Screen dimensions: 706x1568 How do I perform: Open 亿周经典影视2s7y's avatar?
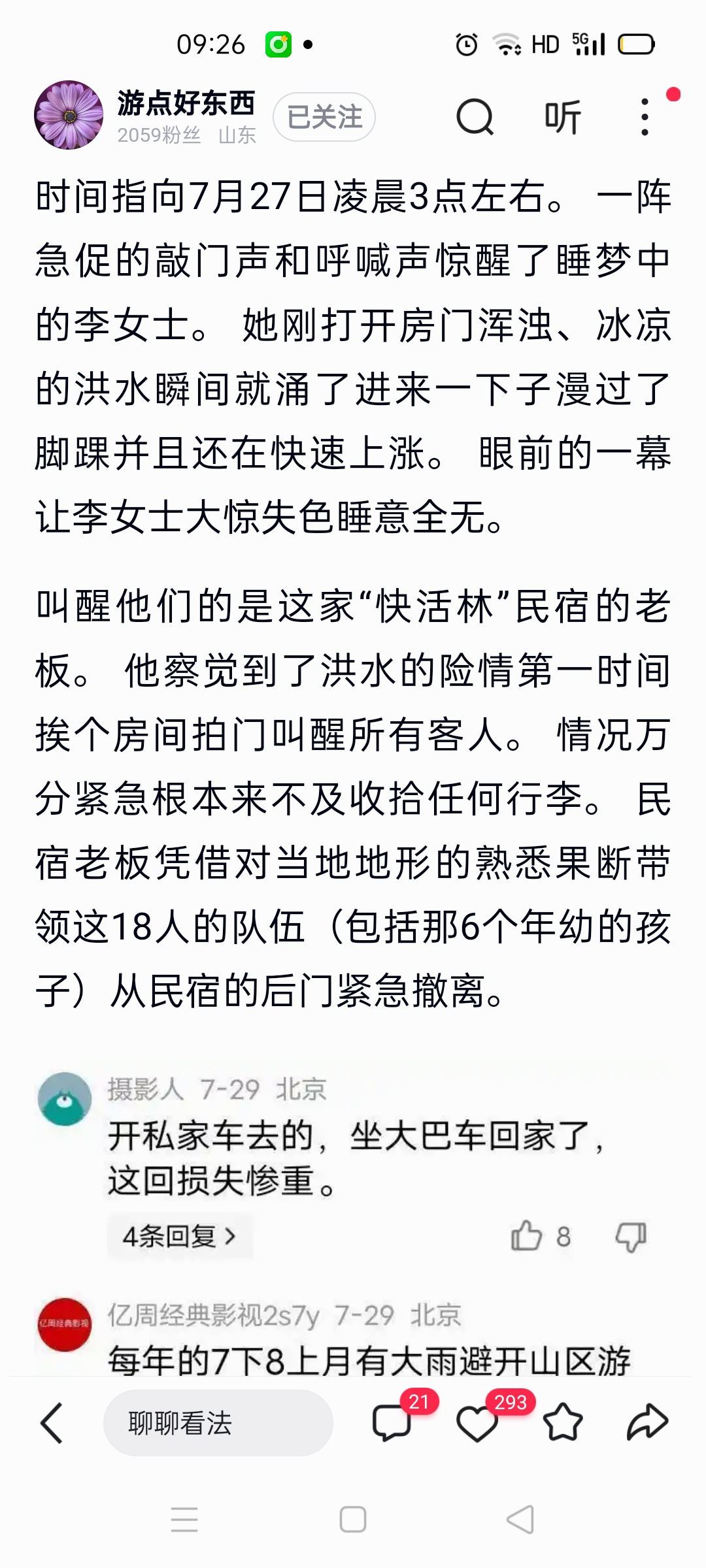(x=65, y=1324)
